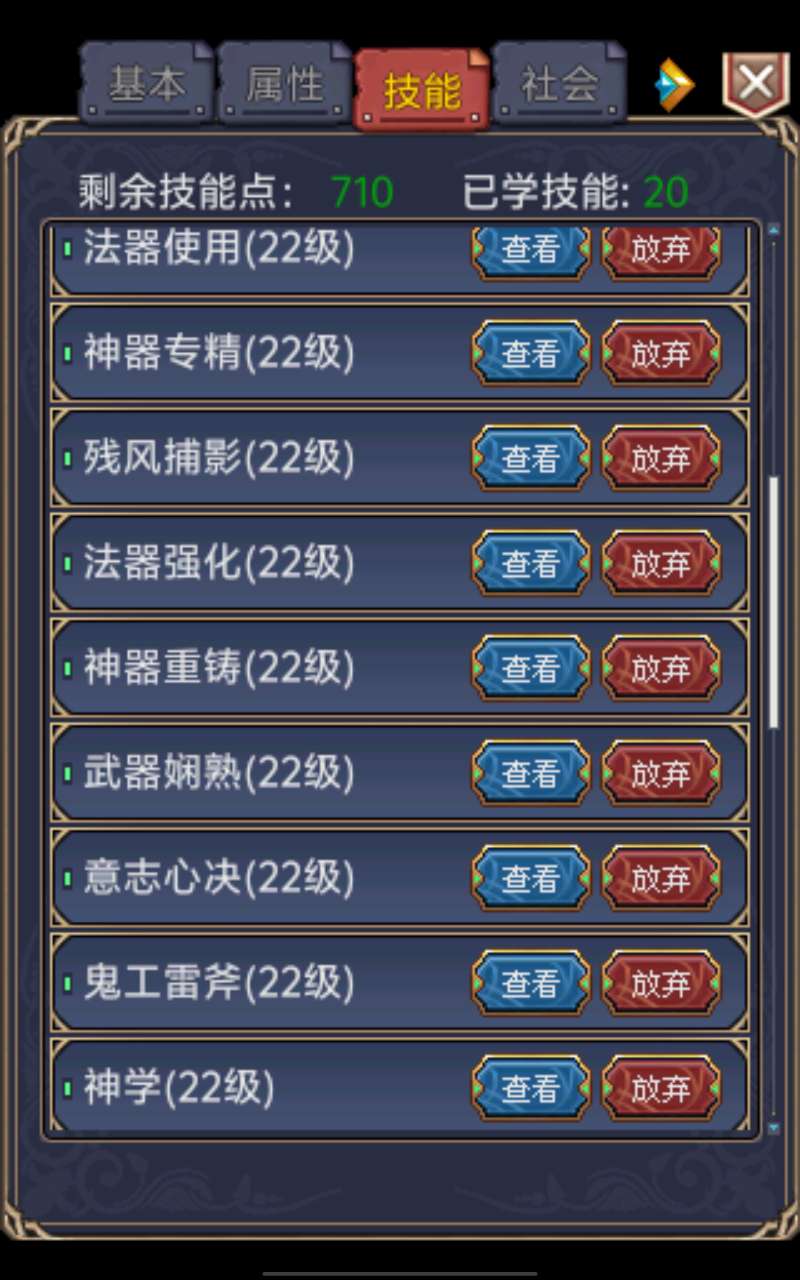Tap 放弃 for 法器强化
800x1280 pixels.
click(660, 564)
